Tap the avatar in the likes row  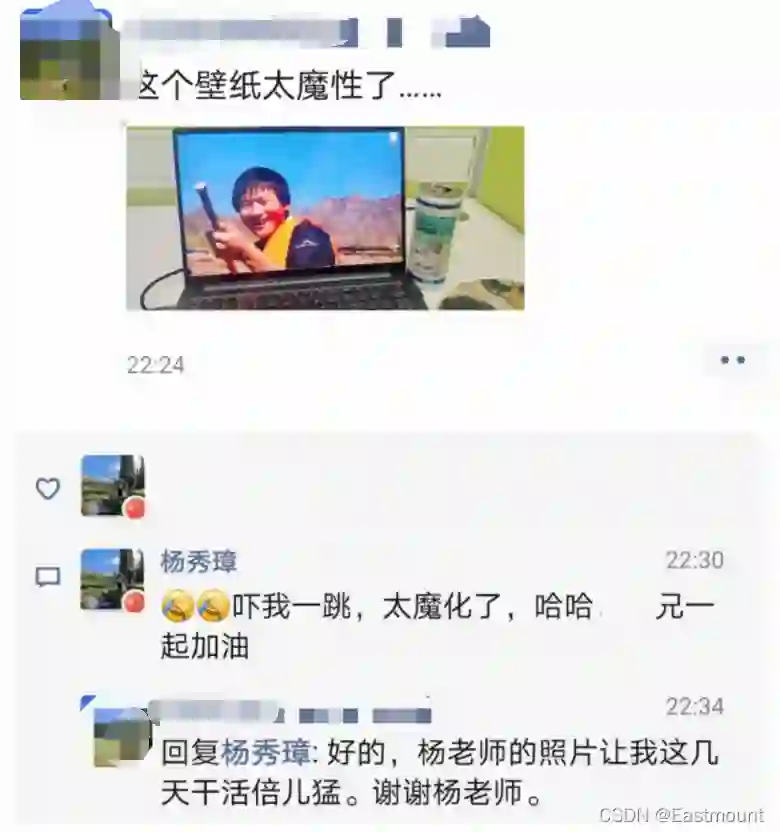point(113,486)
